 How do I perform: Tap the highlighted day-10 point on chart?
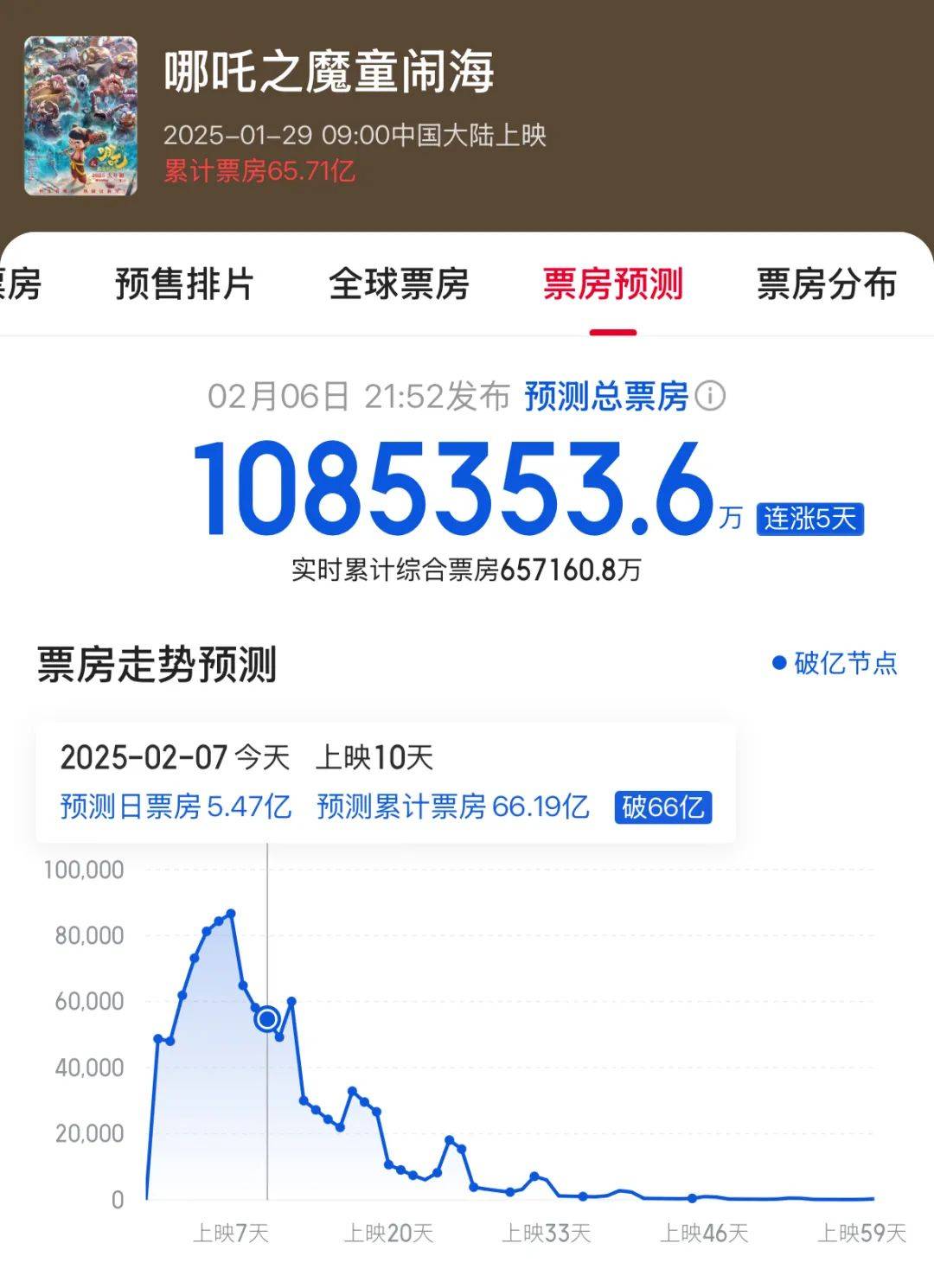267,1019
